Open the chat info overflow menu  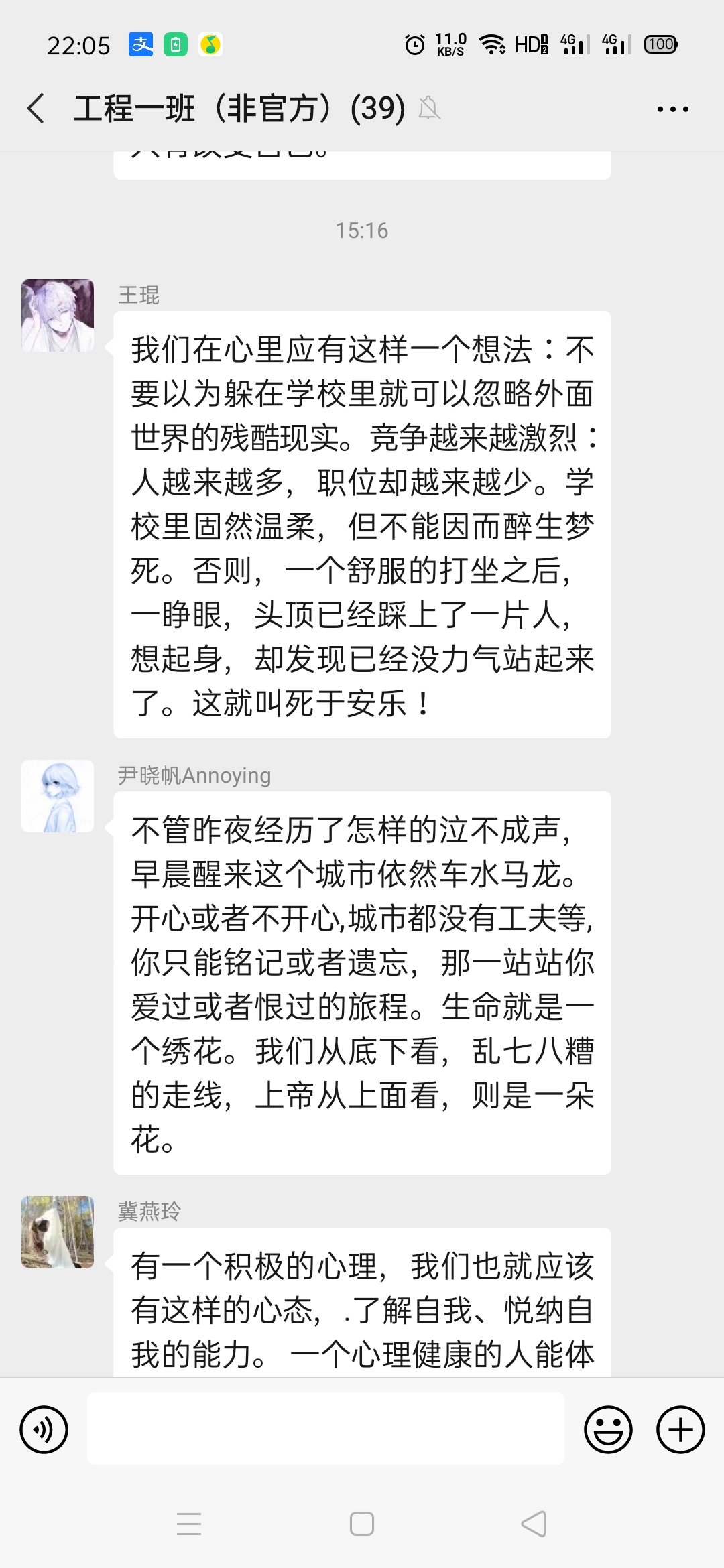(x=672, y=109)
